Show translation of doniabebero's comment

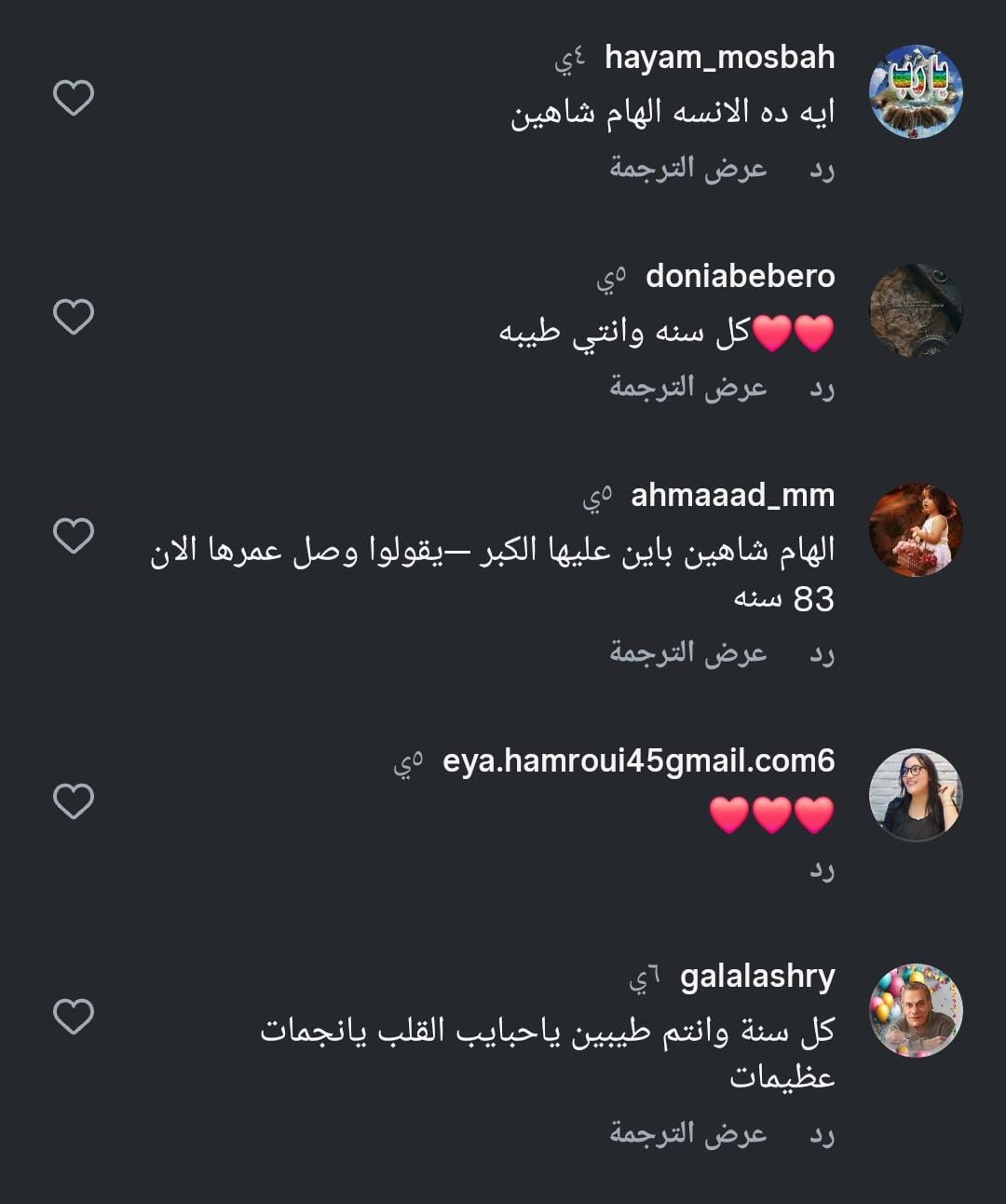coord(688,387)
